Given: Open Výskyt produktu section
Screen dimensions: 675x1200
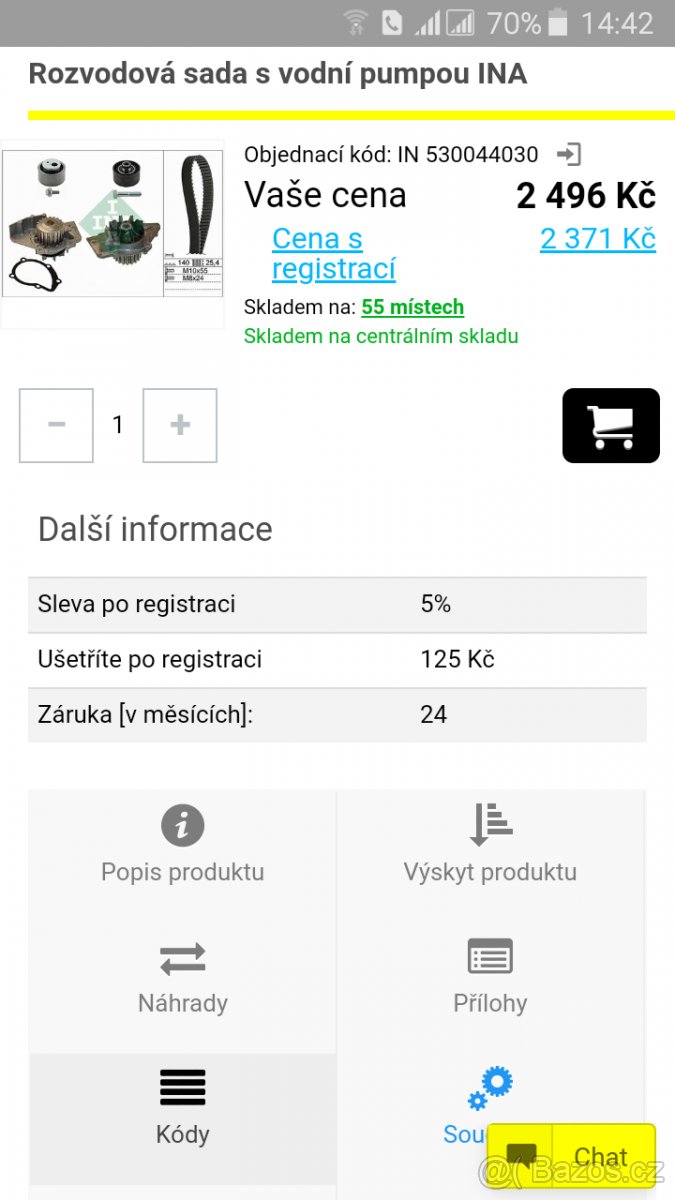Looking at the screenshot, I should click(490, 846).
